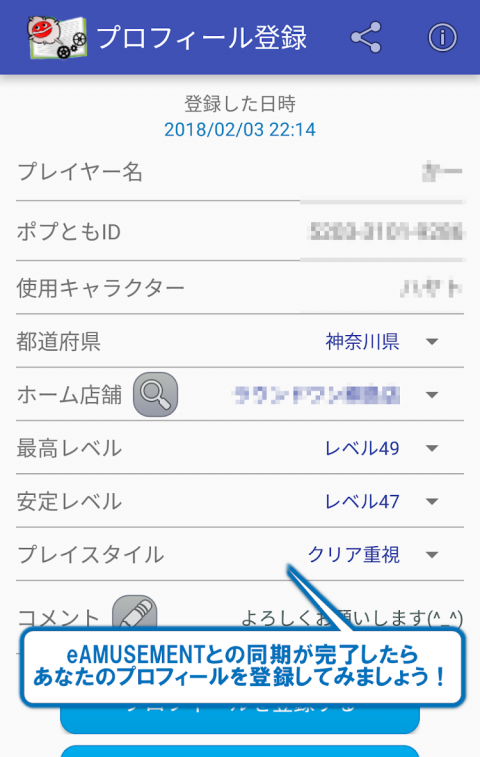This screenshot has width=480, height=757.
Task: Open the info icon in the header
Action: (x=442, y=37)
